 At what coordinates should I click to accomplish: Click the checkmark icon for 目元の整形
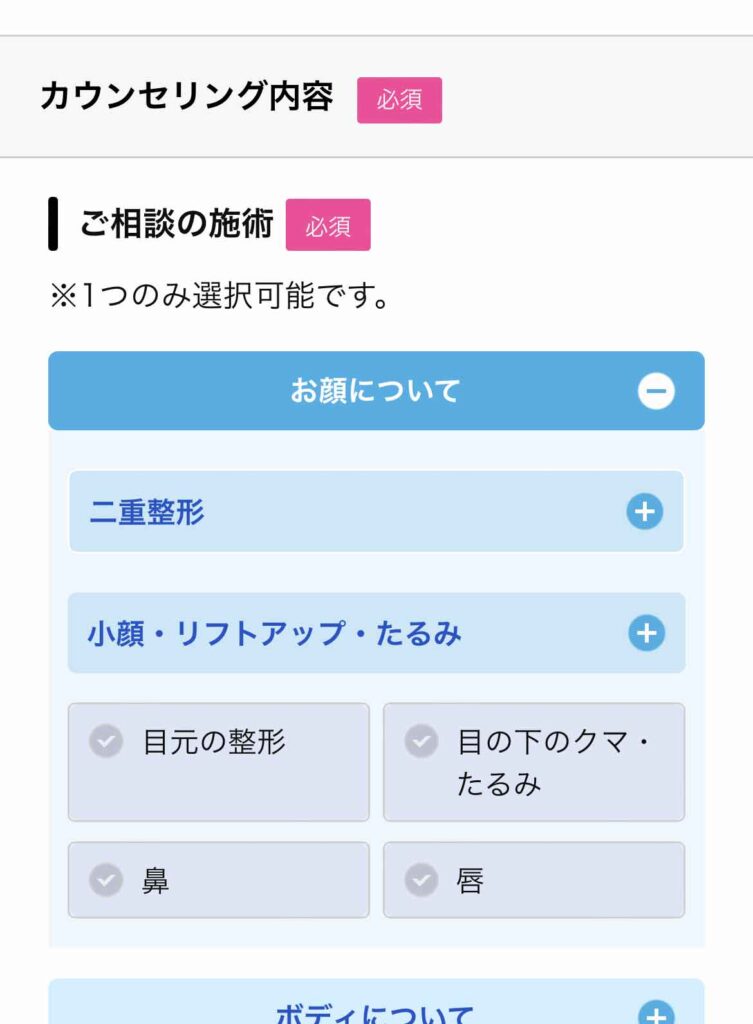coord(104,742)
